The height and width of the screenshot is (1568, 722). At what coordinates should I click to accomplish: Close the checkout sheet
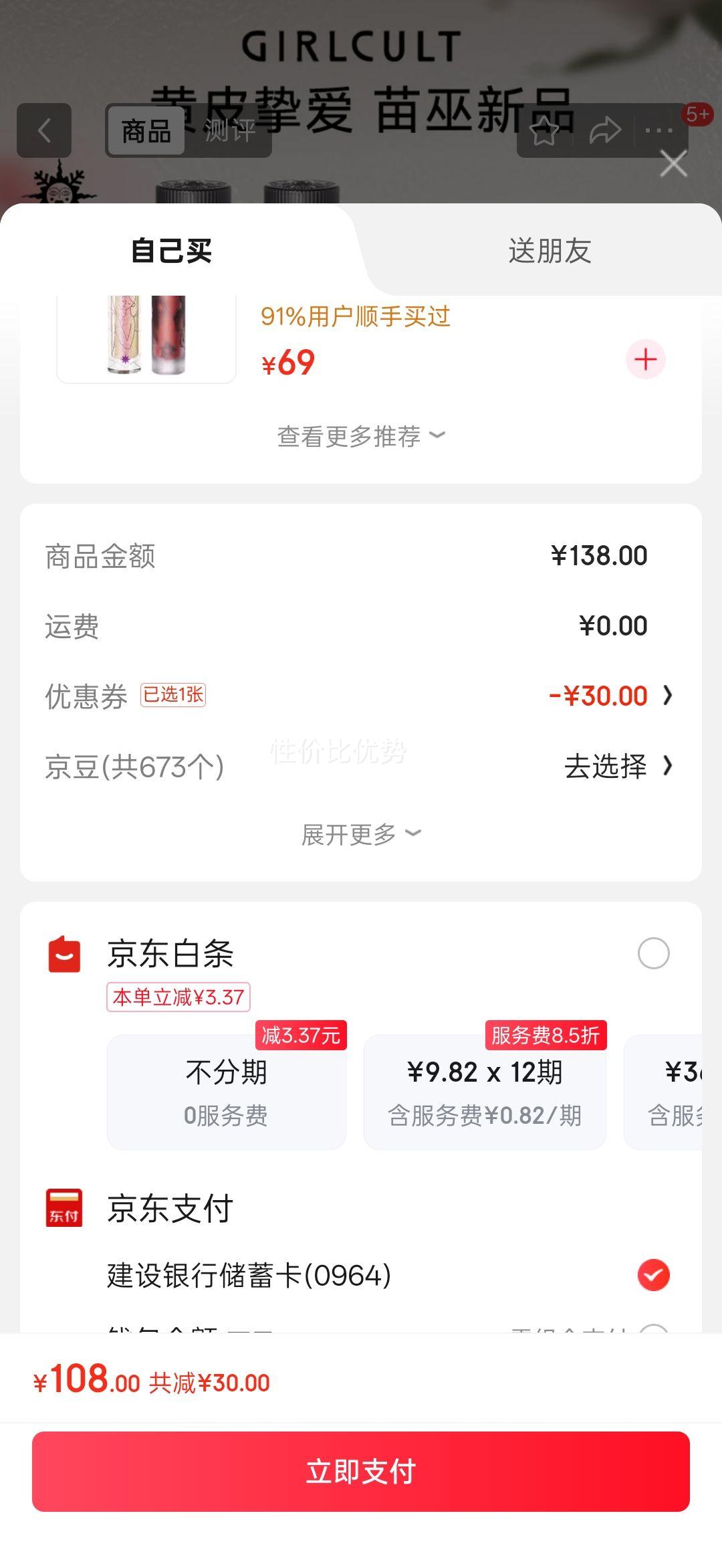(x=673, y=164)
